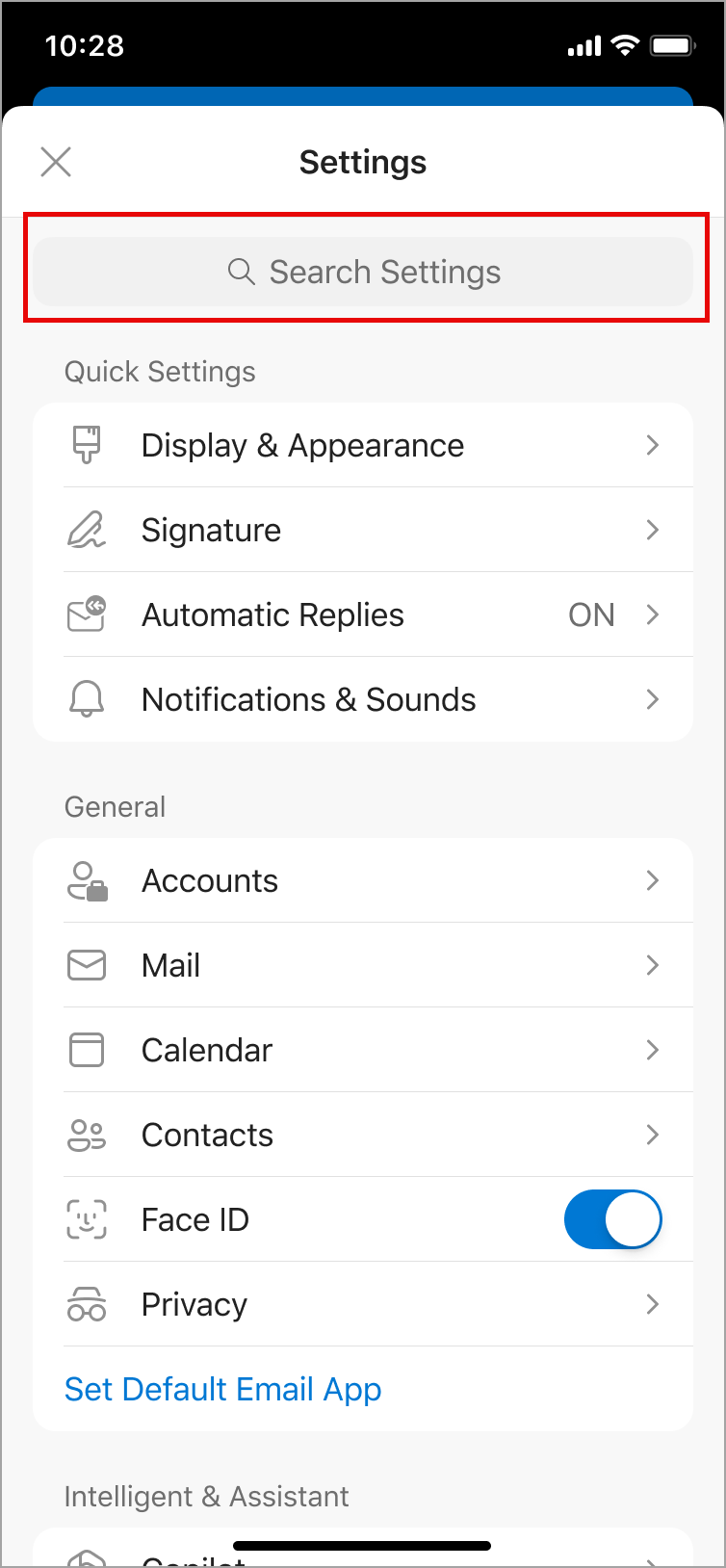View Contacts settings
The height and width of the screenshot is (1568, 726).
[362, 1136]
